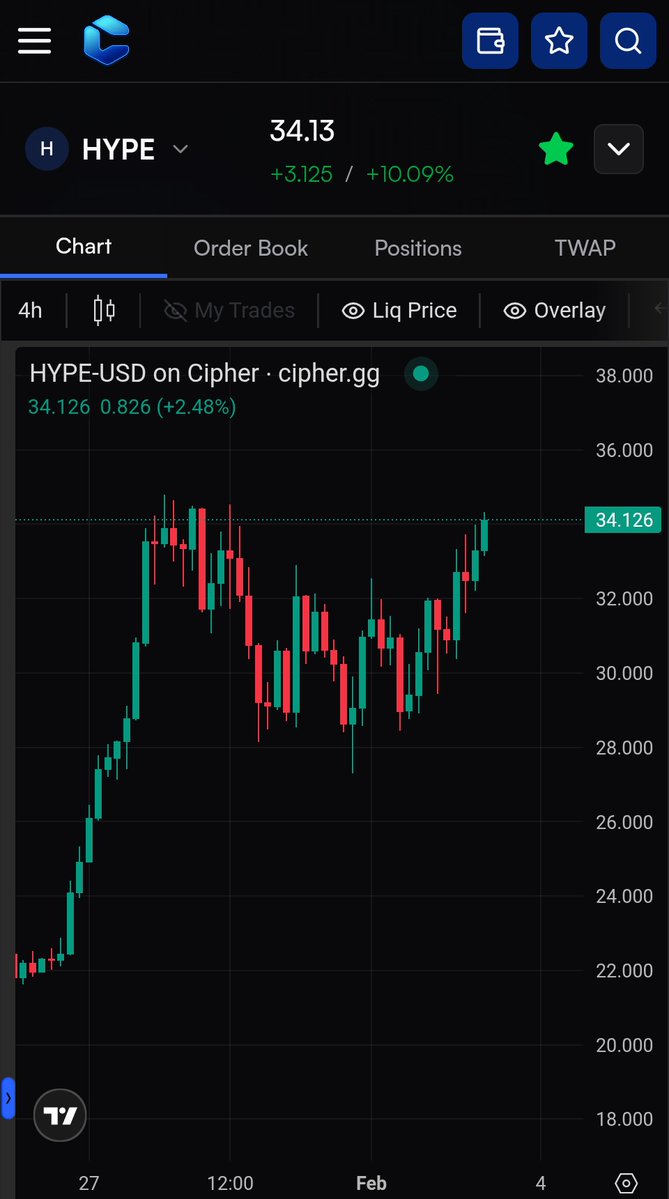Toggle the green favorite star for HYPE
This screenshot has width=669, height=1199.
pos(556,150)
